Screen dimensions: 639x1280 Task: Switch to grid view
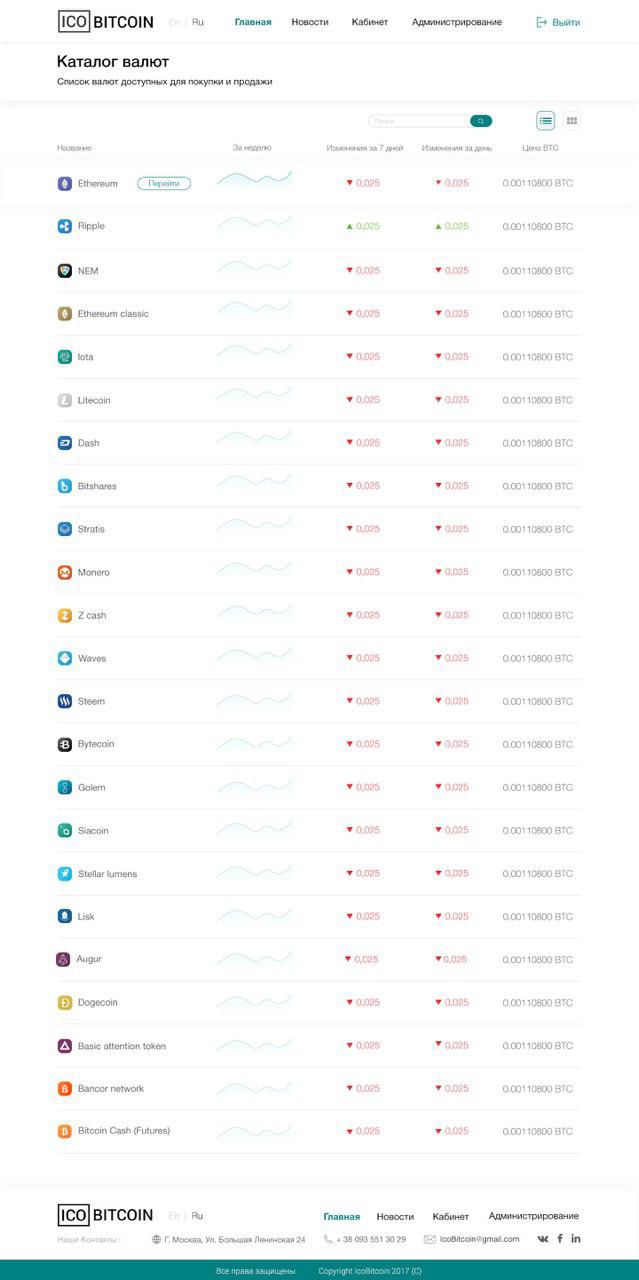click(x=572, y=121)
